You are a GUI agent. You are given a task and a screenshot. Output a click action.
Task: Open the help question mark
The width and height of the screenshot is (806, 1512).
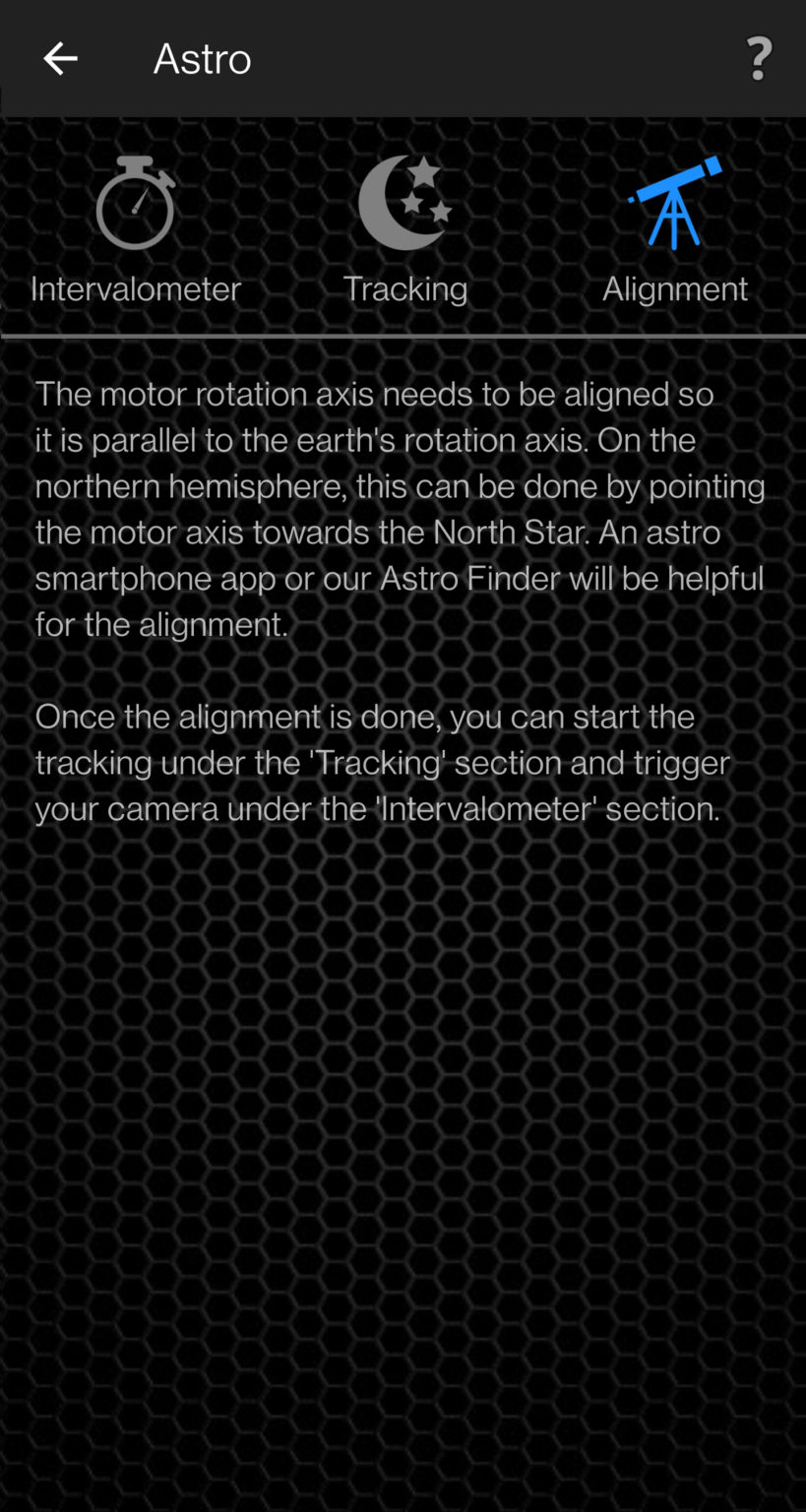click(759, 59)
